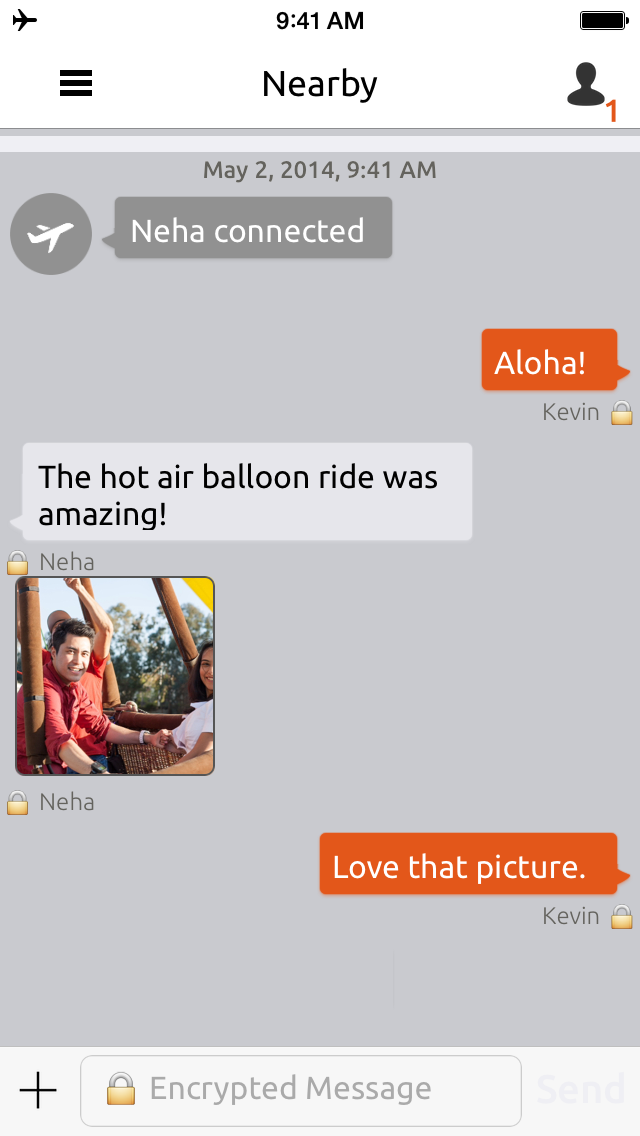The height and width of the screenshot is (1136, 640).
Task: Tap the plus attach button
Action: tap(38, 1090)
